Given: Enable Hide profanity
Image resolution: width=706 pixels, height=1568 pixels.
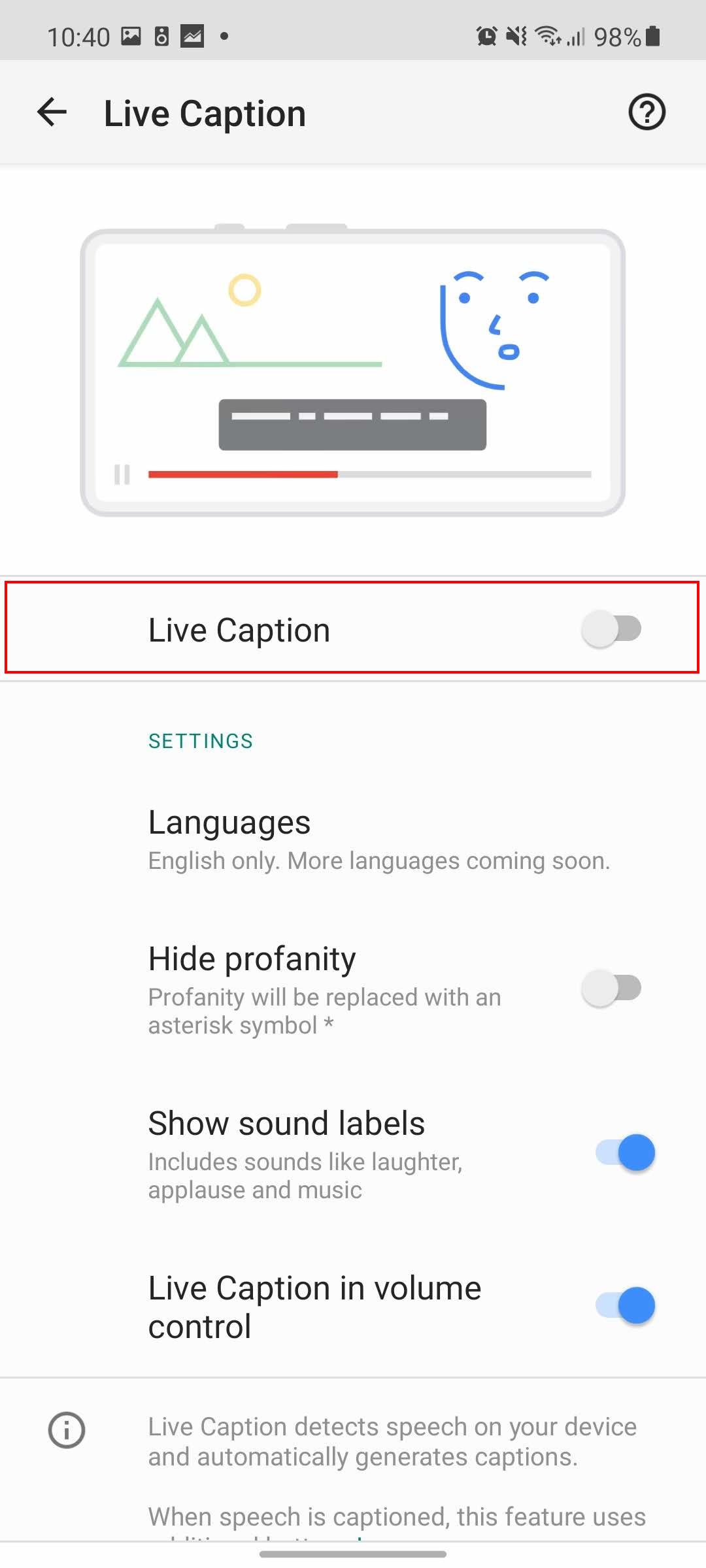Looking at the screenshot, I should coord(613,988).
